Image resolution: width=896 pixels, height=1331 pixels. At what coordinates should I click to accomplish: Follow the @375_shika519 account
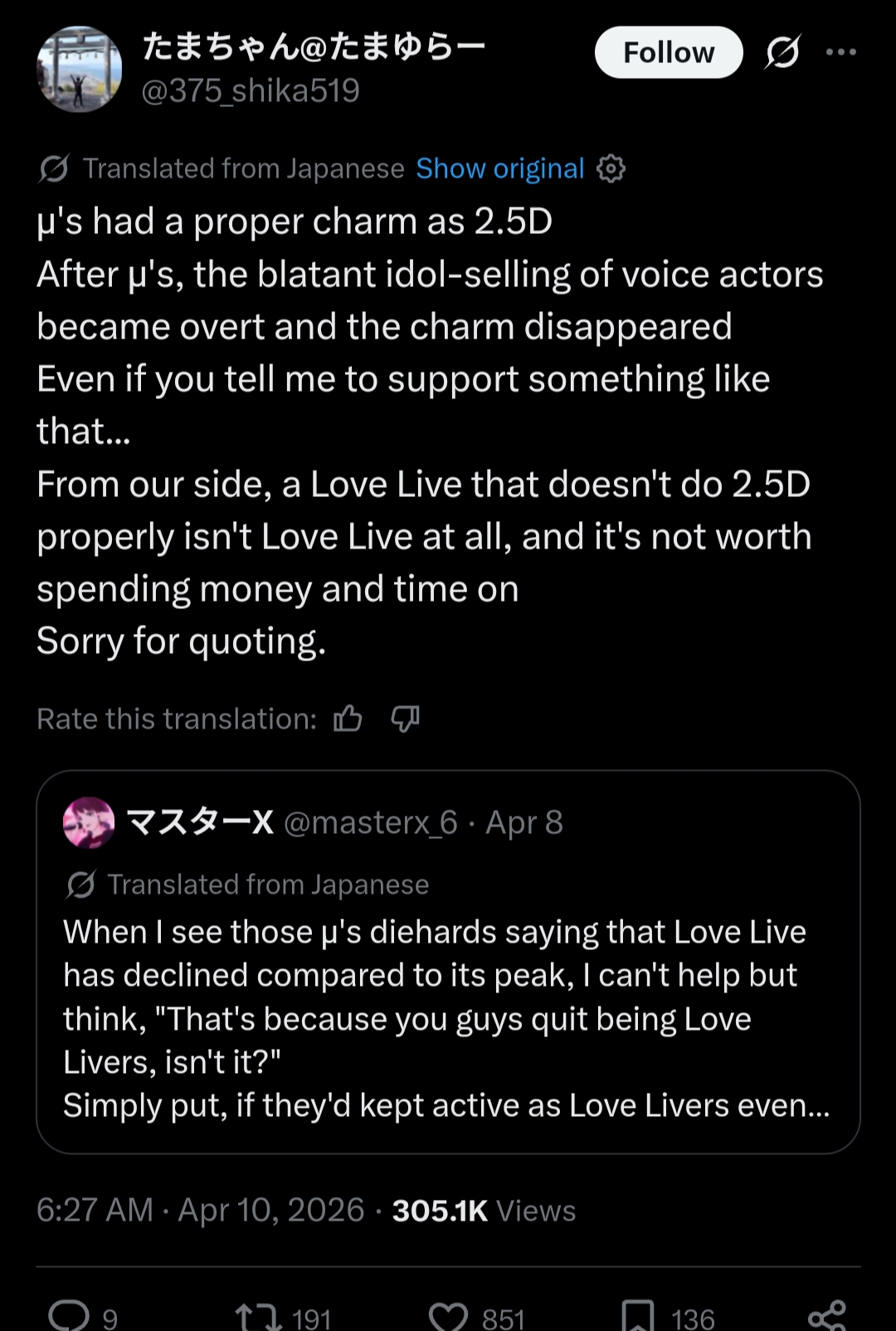pyautogui.click(x=668, y=52)
